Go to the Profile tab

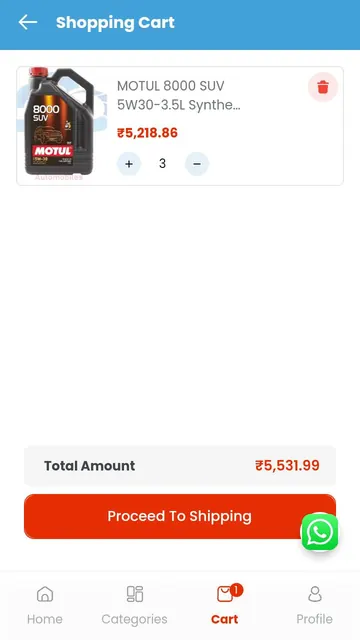(314, 605)
